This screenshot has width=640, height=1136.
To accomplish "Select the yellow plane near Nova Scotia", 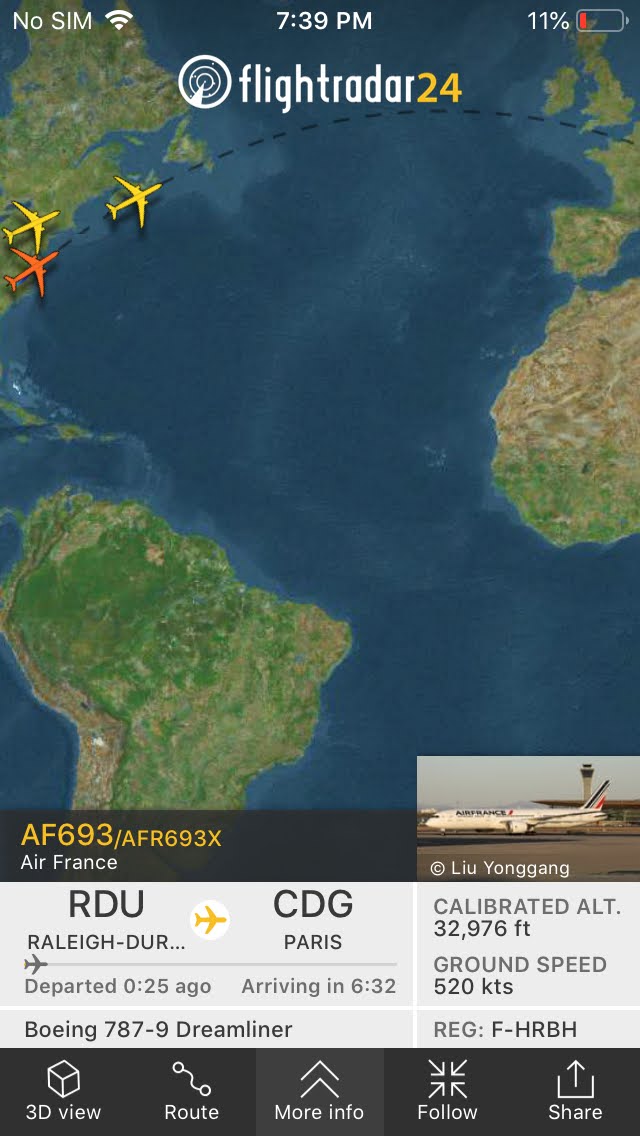I will (134, 200).
